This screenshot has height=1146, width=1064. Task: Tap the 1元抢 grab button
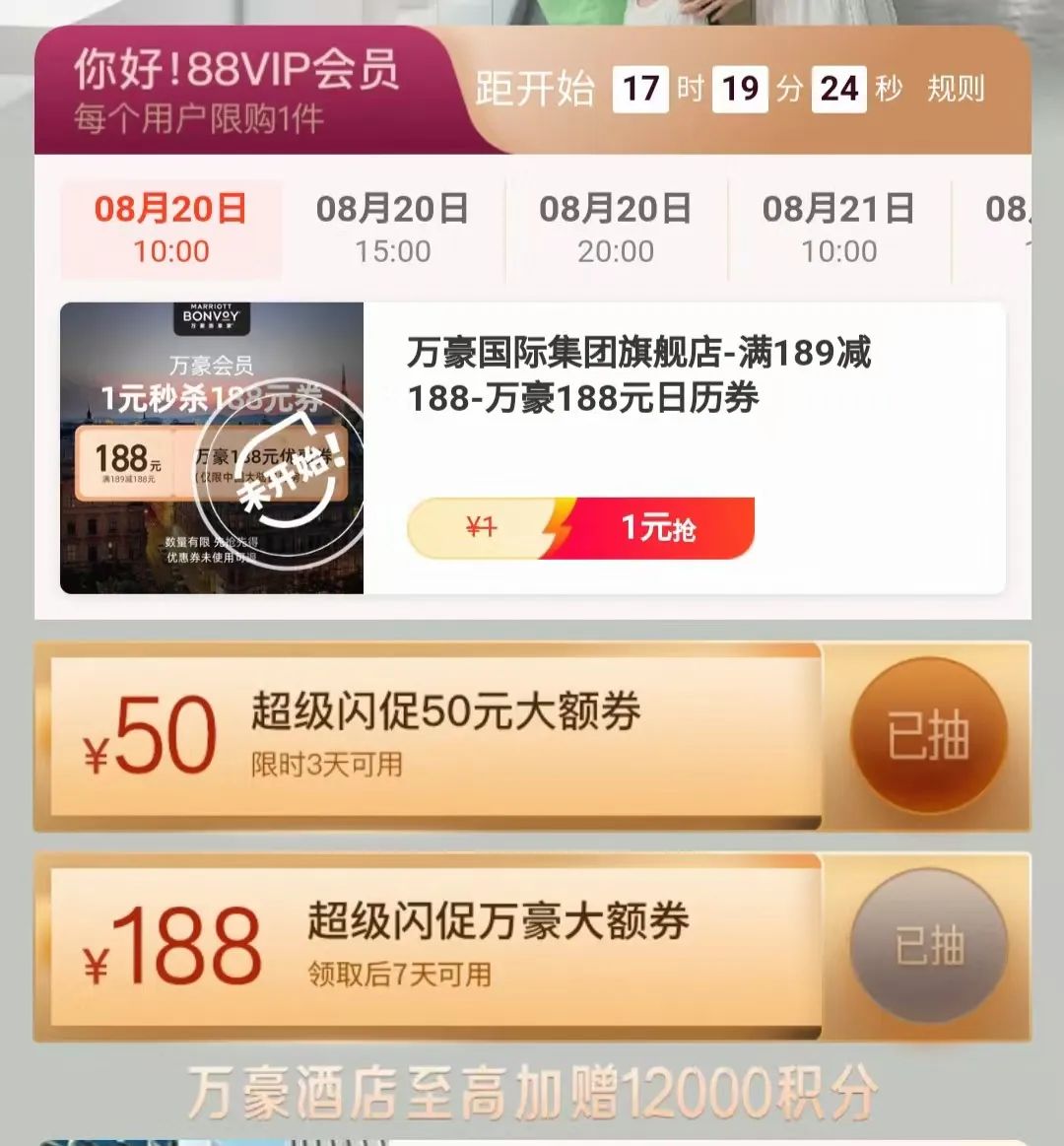coord(648,528)
